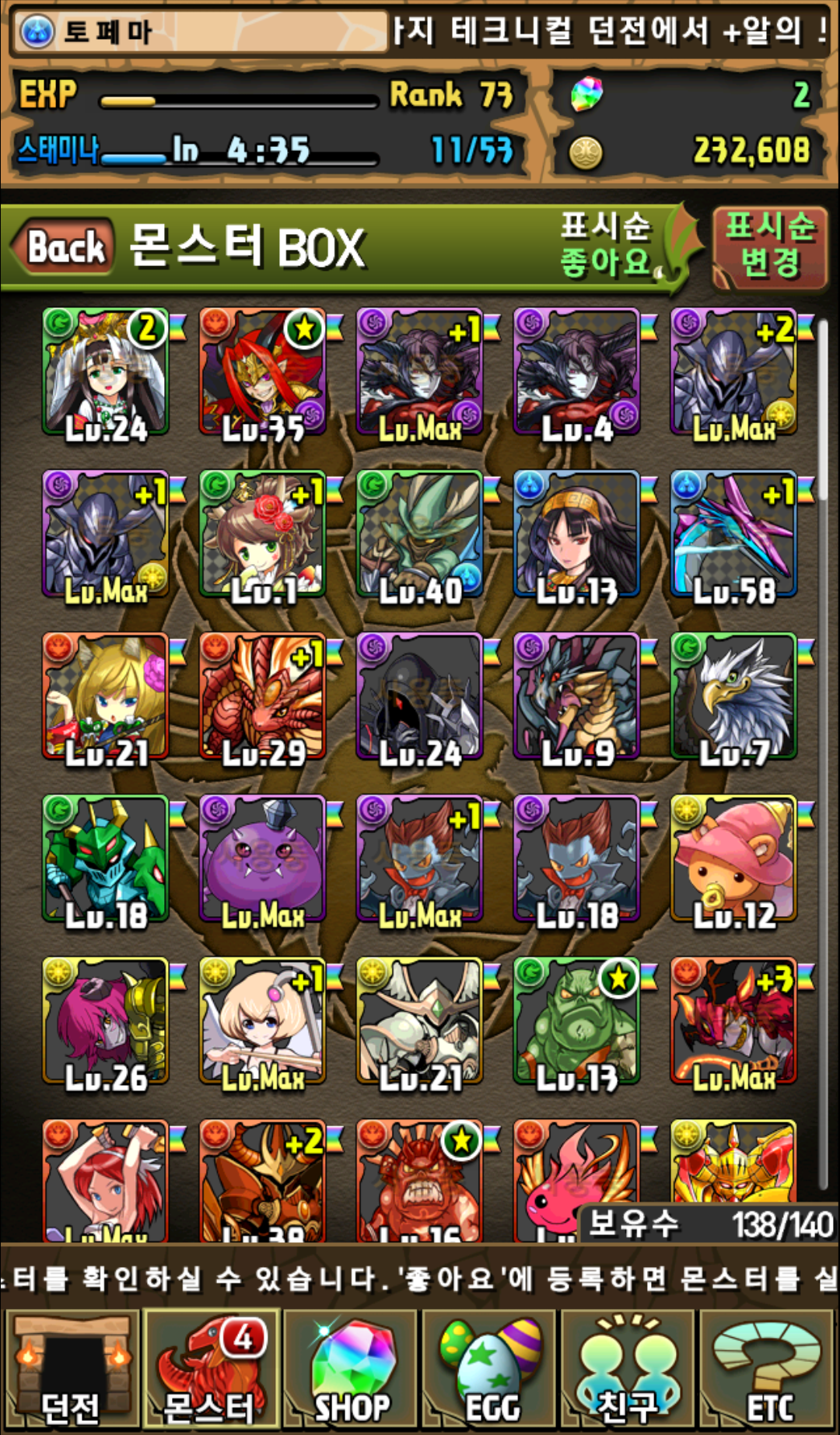Open the green ogre monster Lv.13
Viewport: 840px width, 1435px height.
(576, 1022)
